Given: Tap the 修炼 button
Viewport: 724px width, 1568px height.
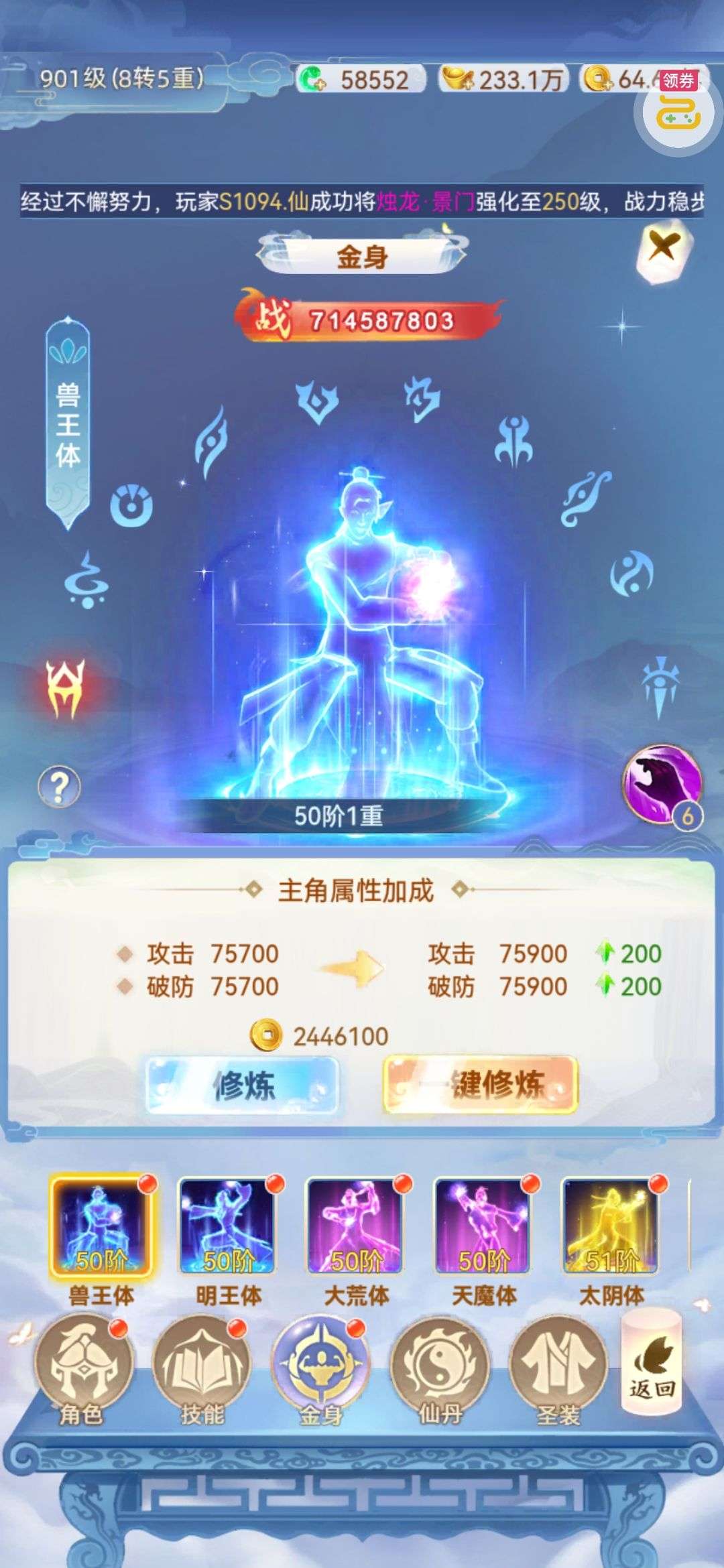Looking at the screenshot, I should (x=242, y=1084).
